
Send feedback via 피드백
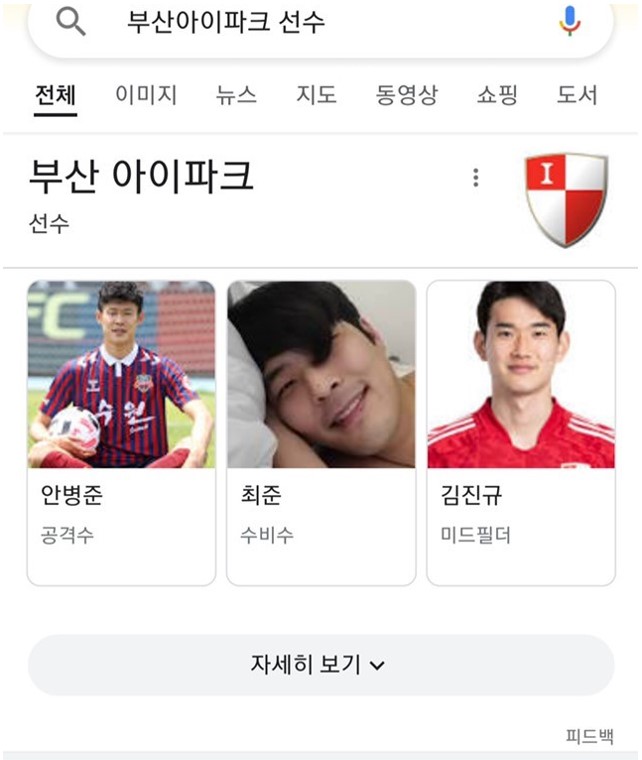[588, 736]
